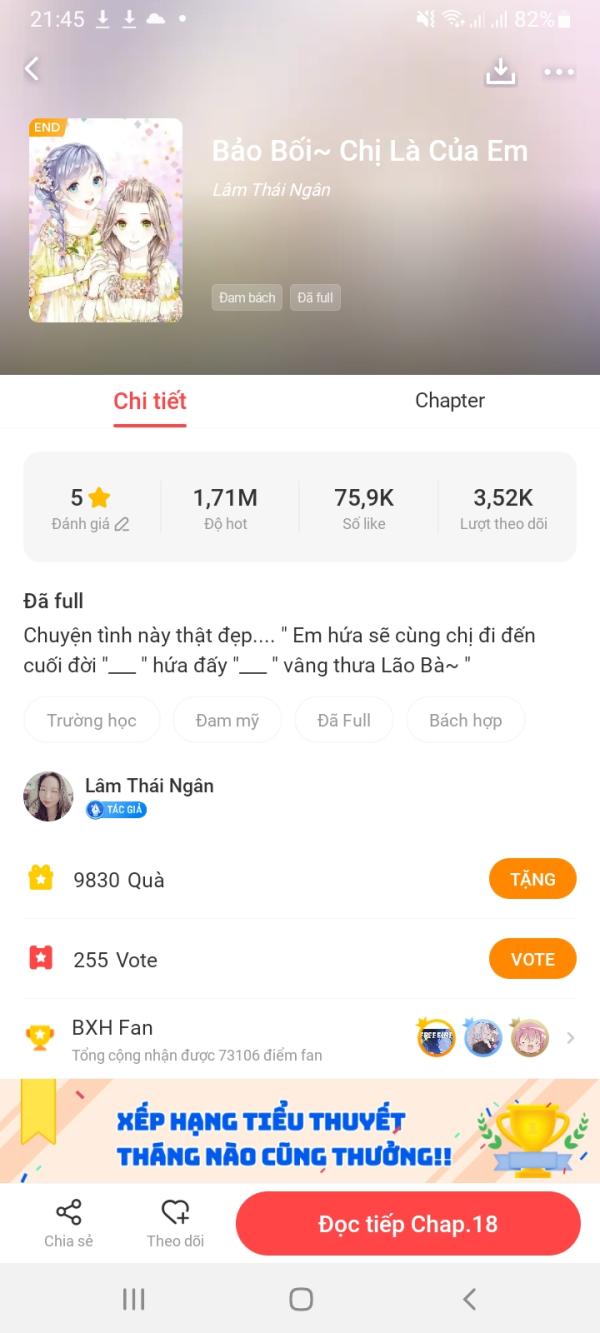Viewport: 600px width, 1333px height.
Task: Open the Bách hợp tag chip
Action: (x=465, y=720)
